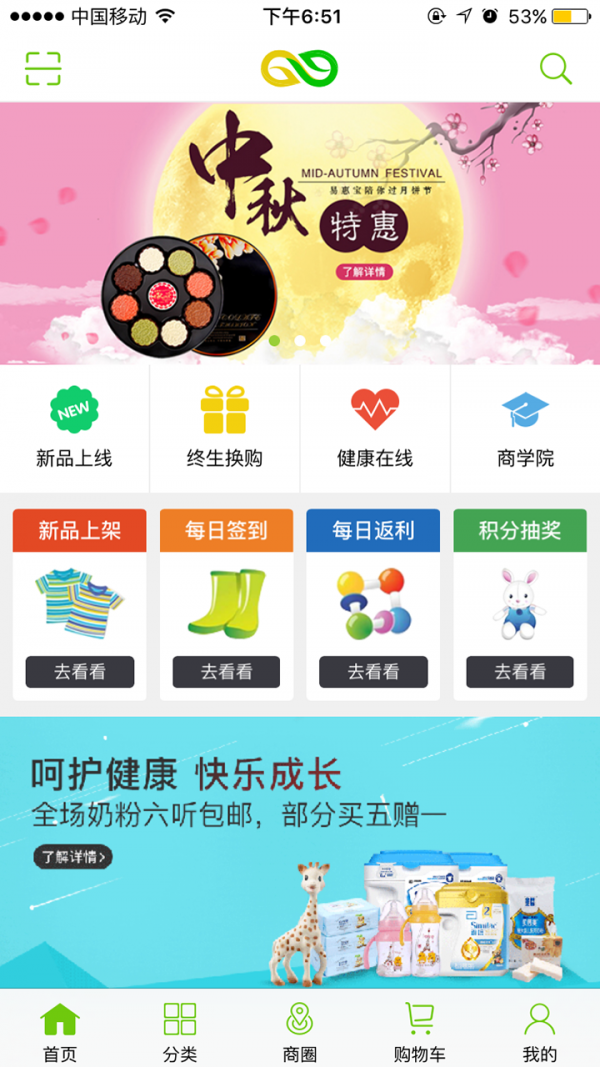
Task: Switch to the 分类 categories tab
Action: tap(180, 1031)
